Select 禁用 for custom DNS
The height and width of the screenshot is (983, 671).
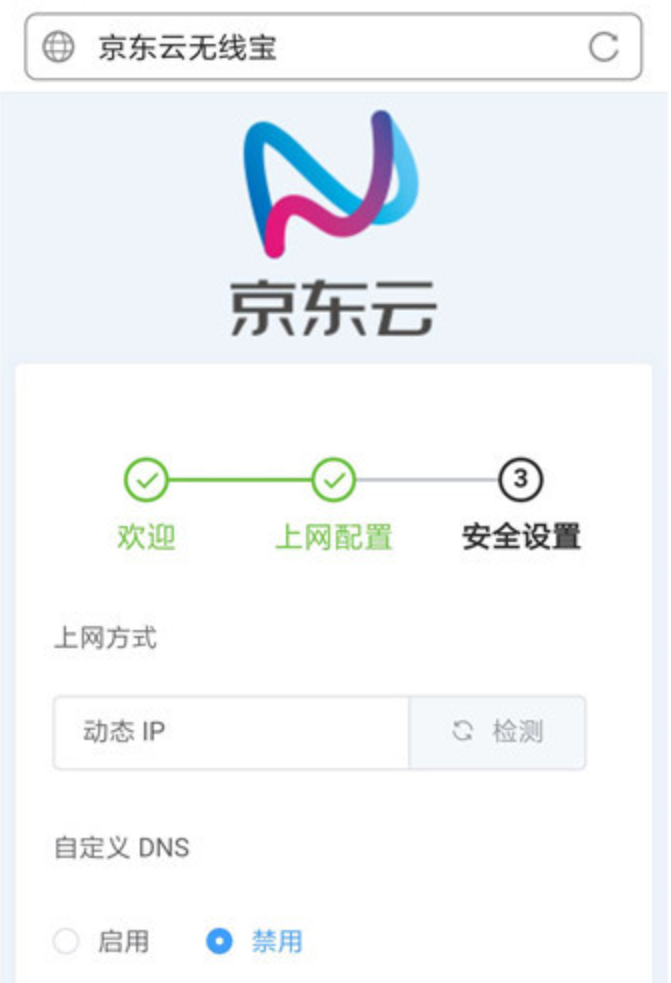click(x=219, y=941)
